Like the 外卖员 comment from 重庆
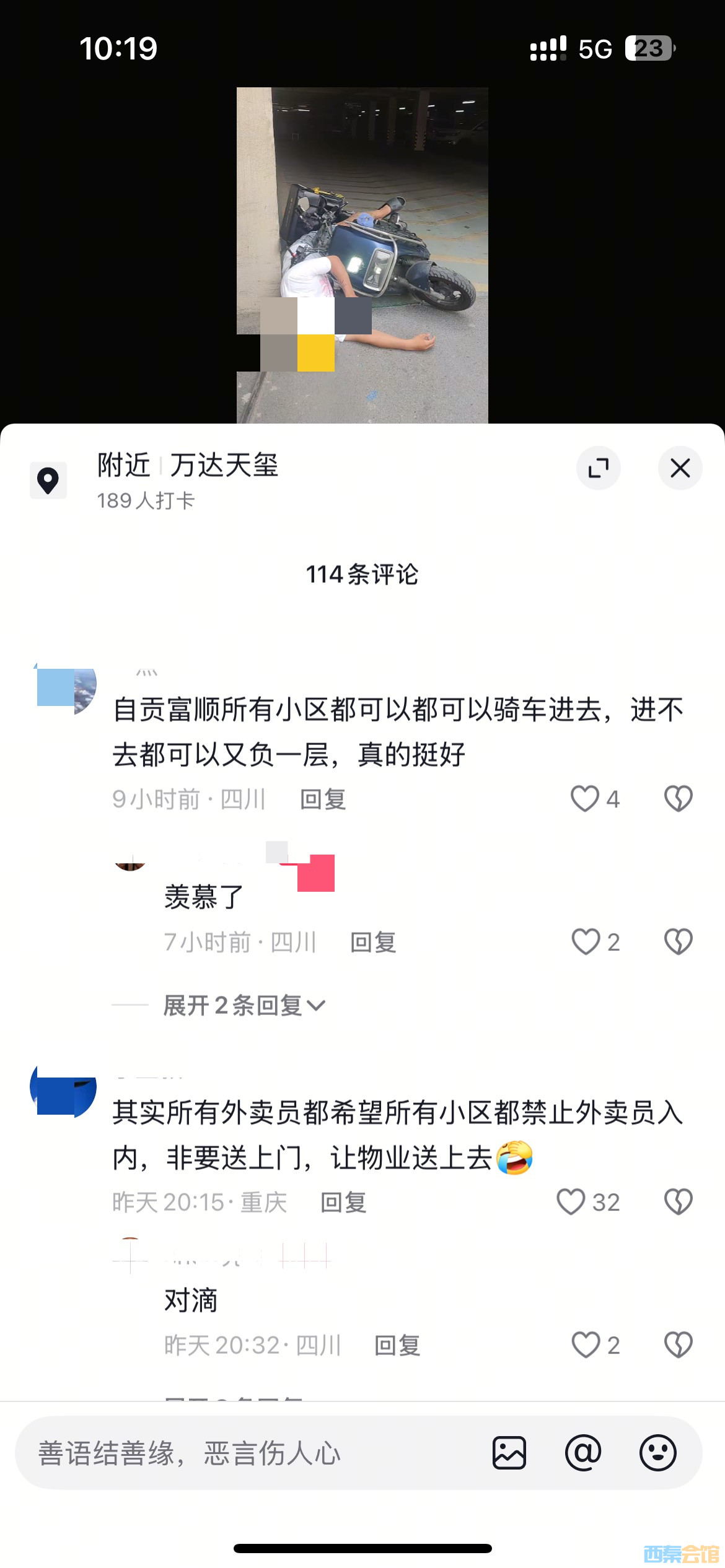 (x=571, y=1202)
